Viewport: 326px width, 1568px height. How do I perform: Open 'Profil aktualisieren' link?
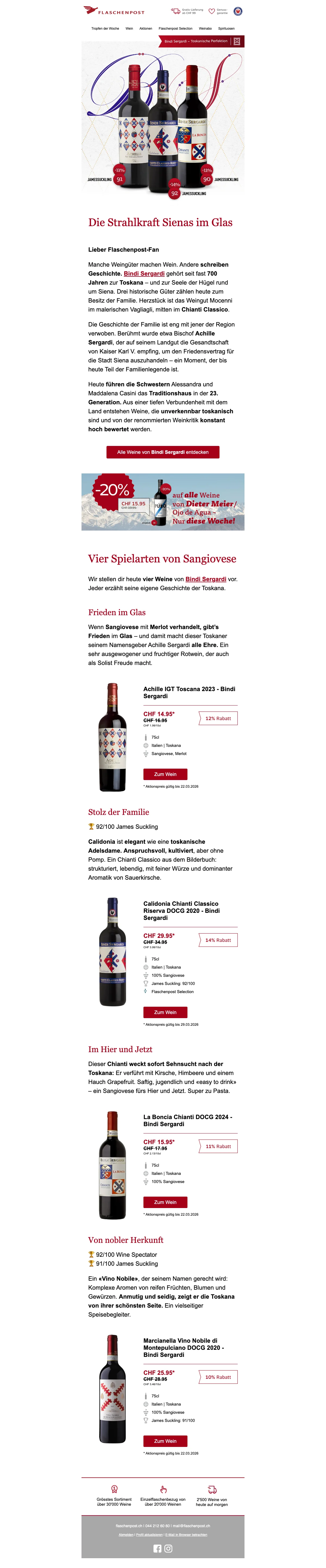click(x=149, y=1535)
